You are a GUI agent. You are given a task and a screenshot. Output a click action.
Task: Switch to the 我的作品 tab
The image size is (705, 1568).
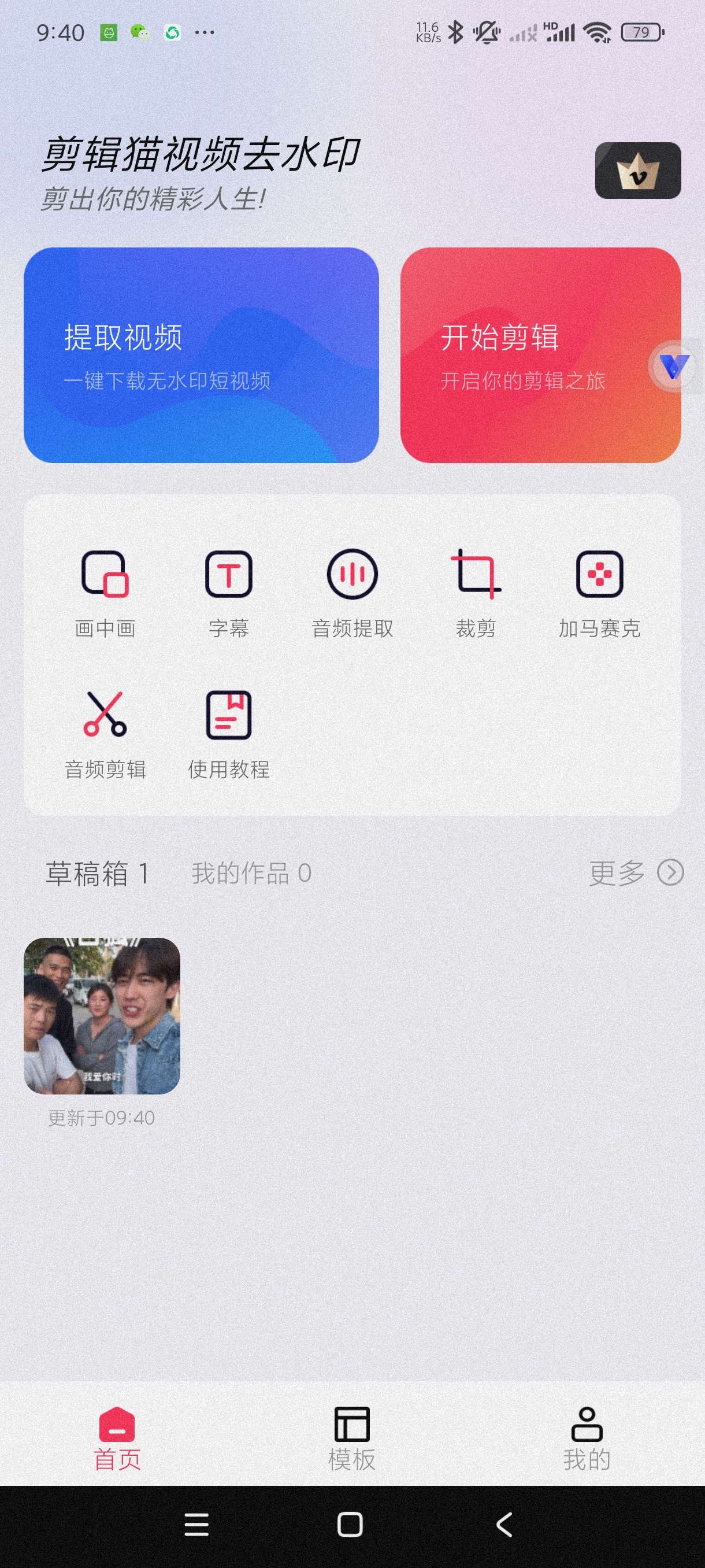(251, 874)
